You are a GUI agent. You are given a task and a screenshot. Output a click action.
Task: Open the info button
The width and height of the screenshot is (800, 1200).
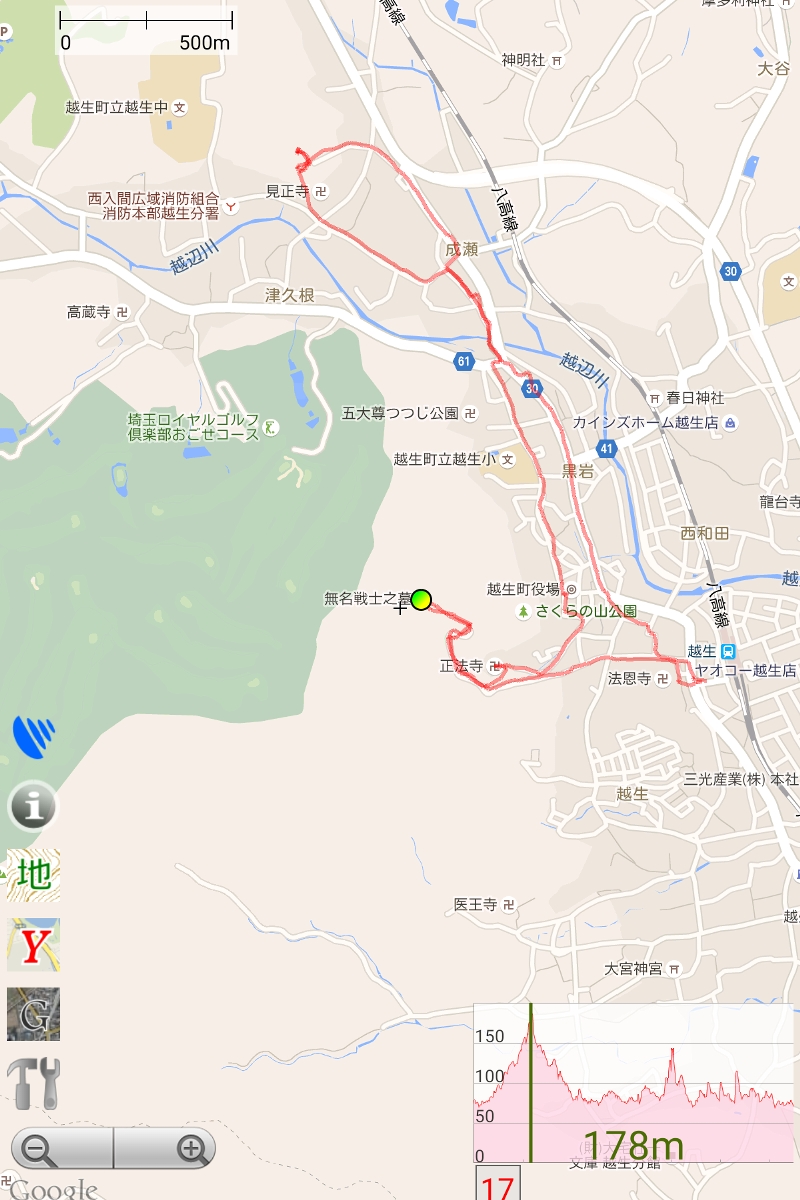(34, 806)
